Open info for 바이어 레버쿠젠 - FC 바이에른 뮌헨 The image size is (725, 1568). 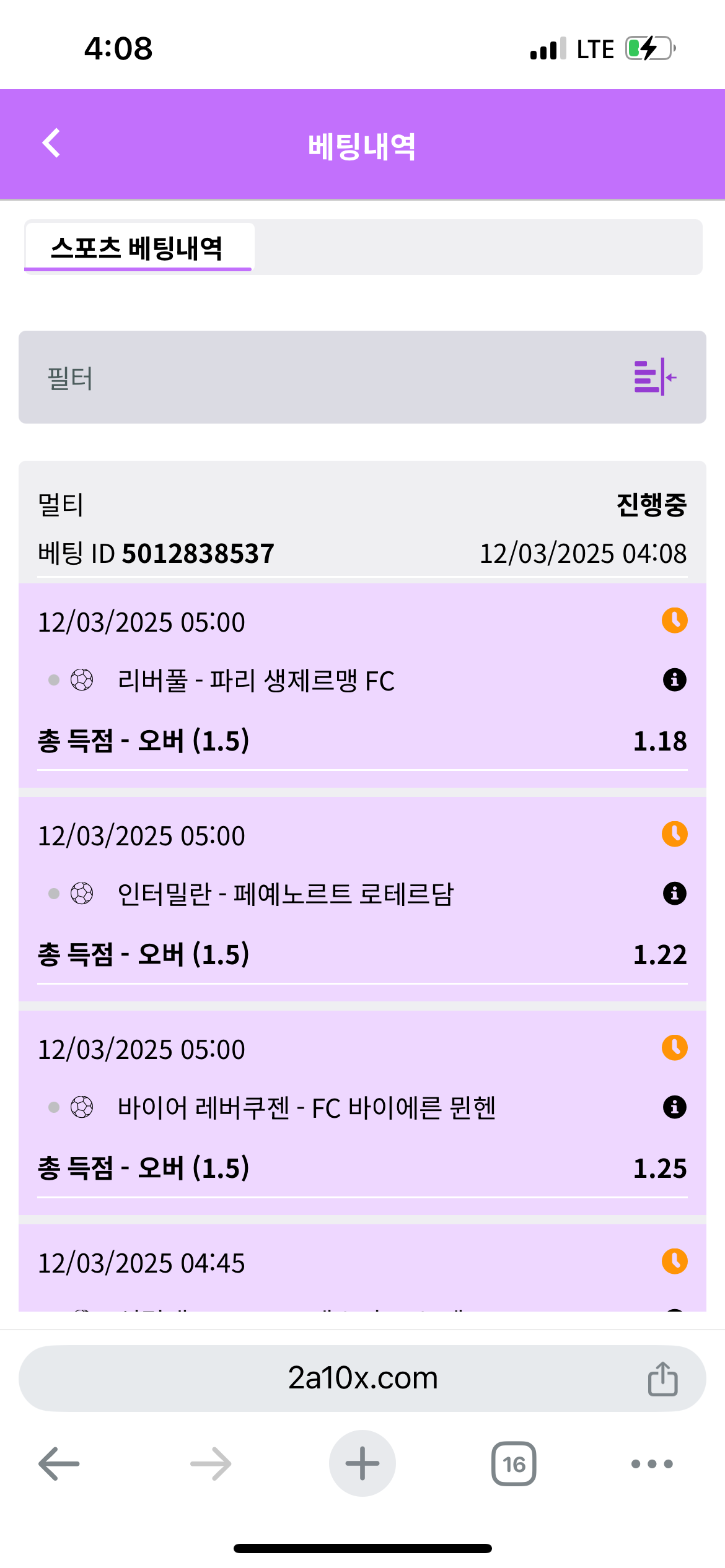pyautogui.click(x=674, y=1107)
